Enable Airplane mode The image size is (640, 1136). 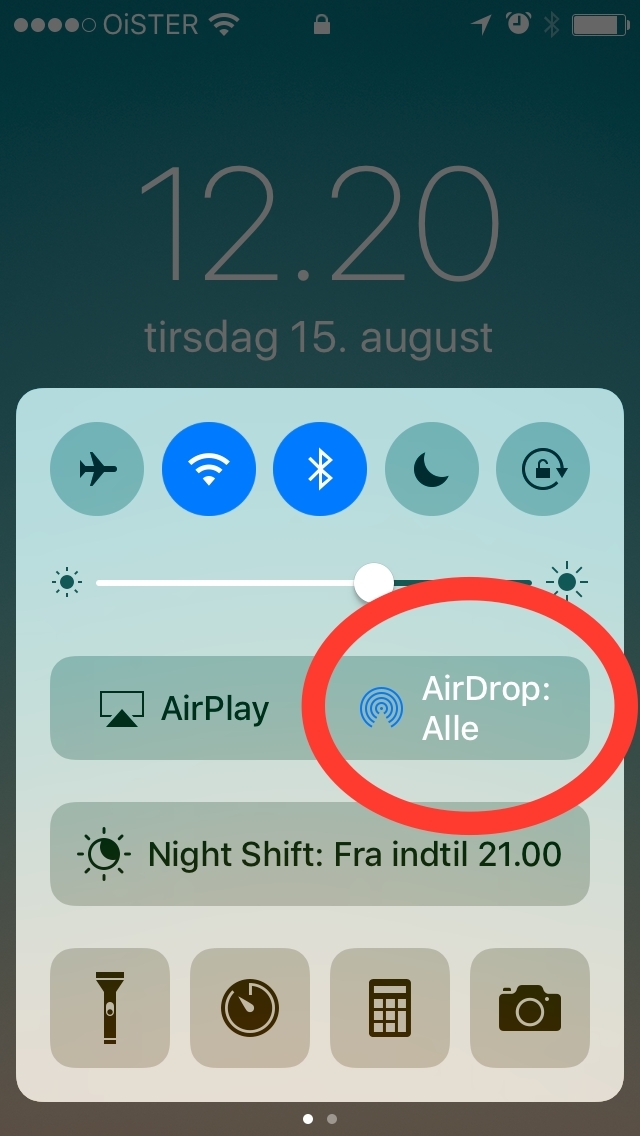pyautogui.click(x=97, y=469)
